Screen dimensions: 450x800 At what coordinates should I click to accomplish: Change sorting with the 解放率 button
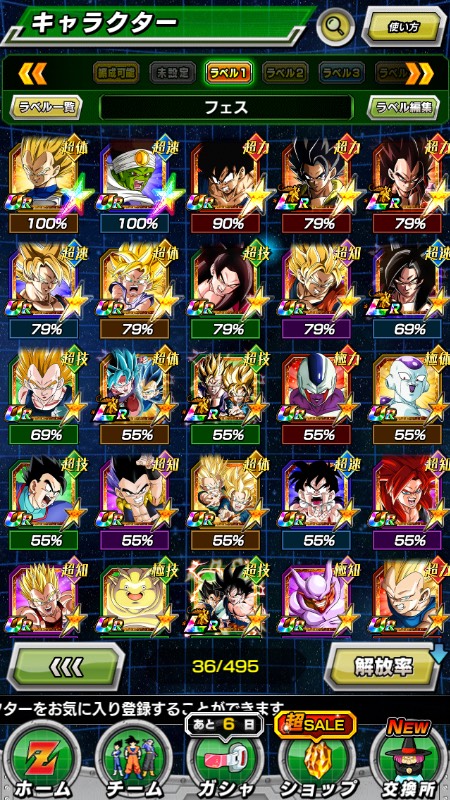[383, 666]
